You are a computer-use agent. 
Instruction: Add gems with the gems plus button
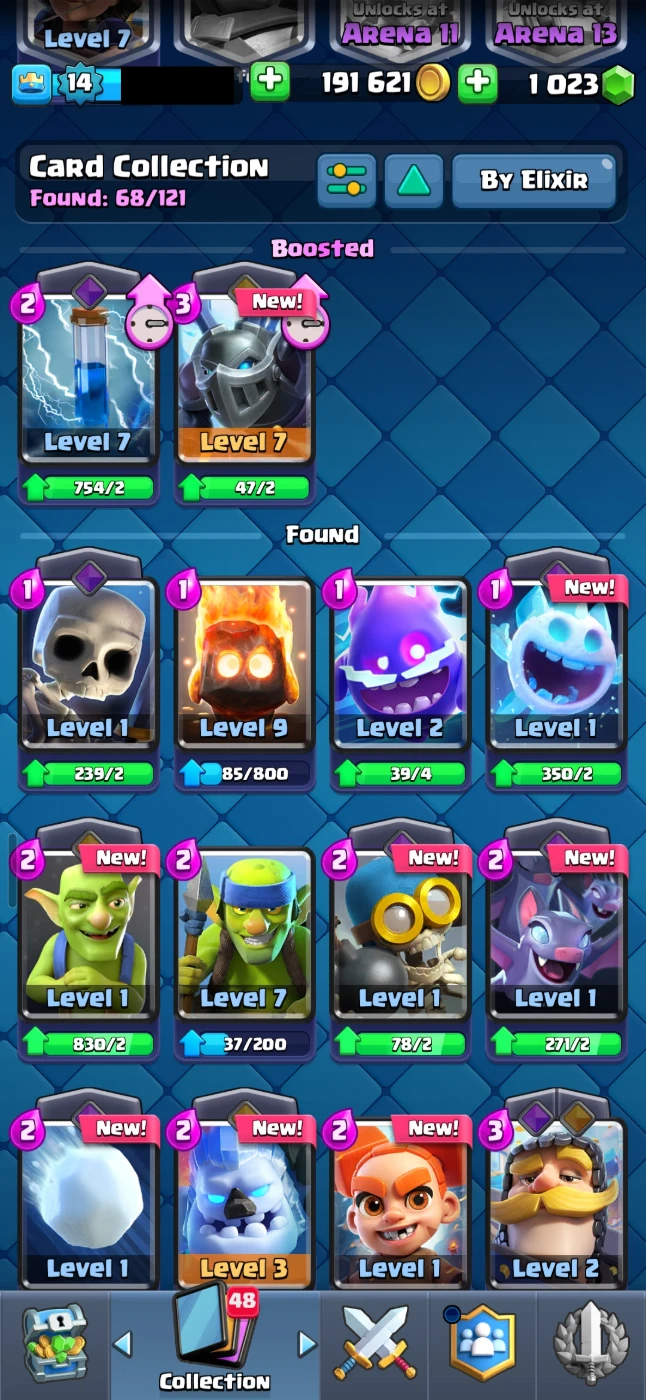[x=477, y=83]
